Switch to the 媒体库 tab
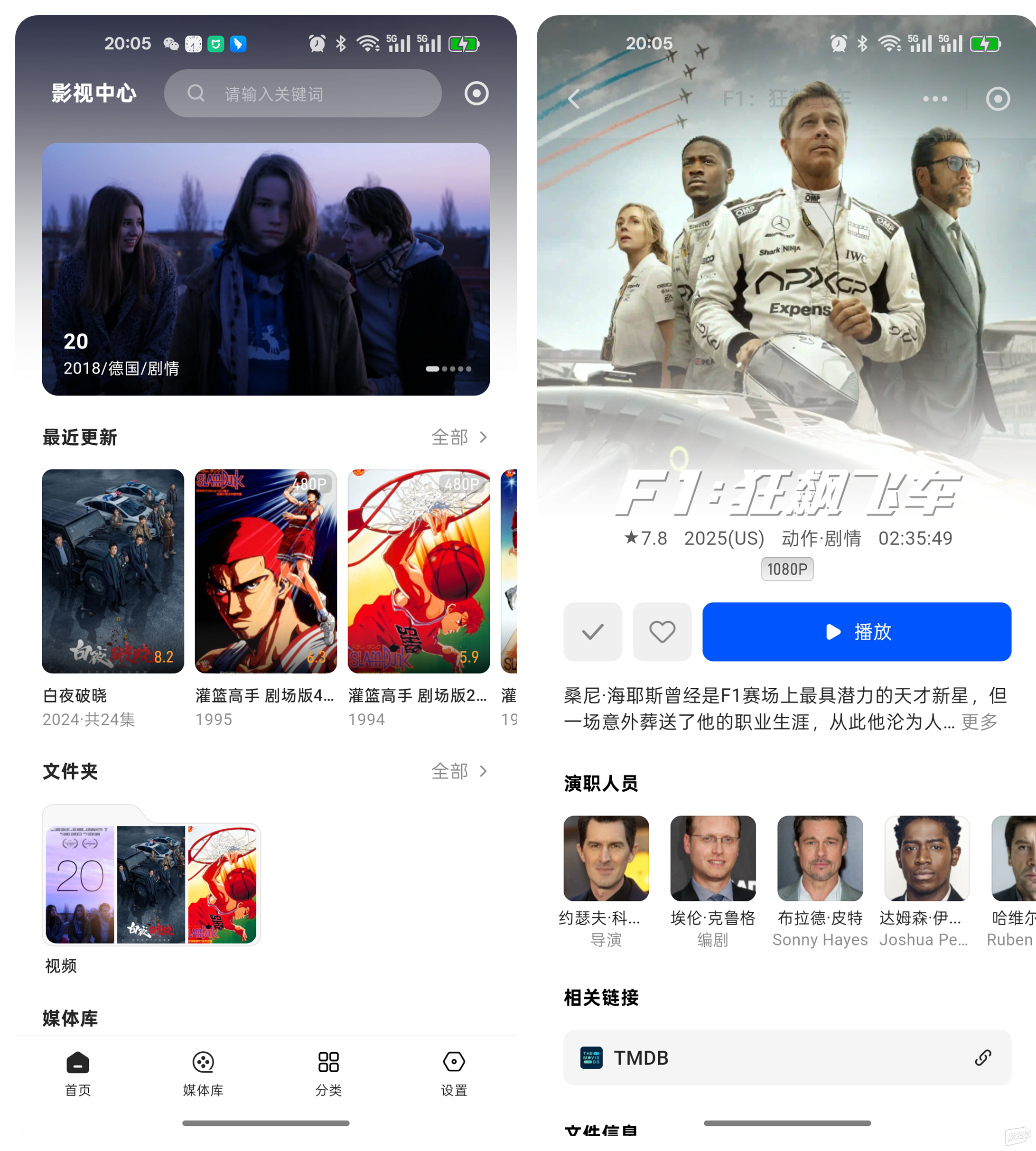Image resolution: width=1036 pixels, height=1151 pixels. (203, 1072)
